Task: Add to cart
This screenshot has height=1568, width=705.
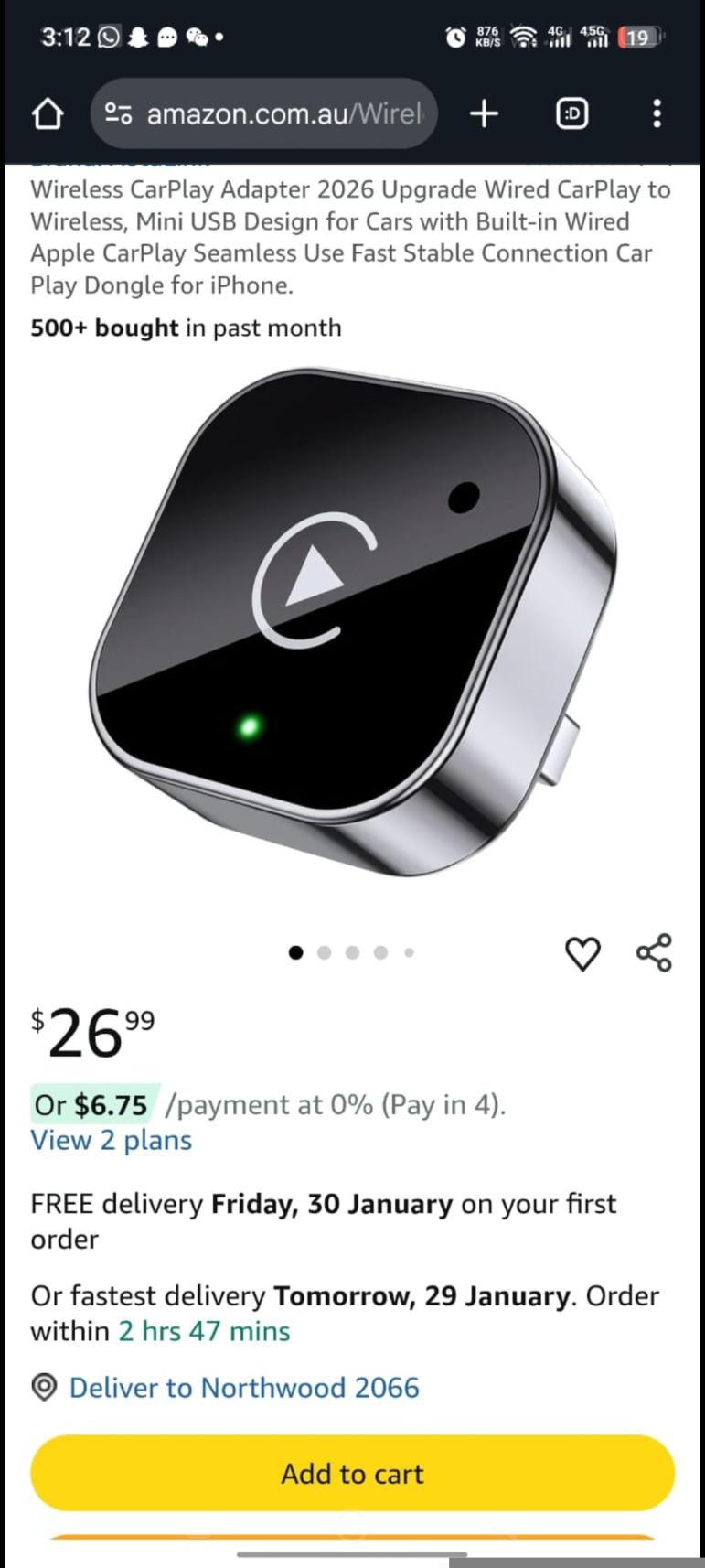Action: (352, 1474)
